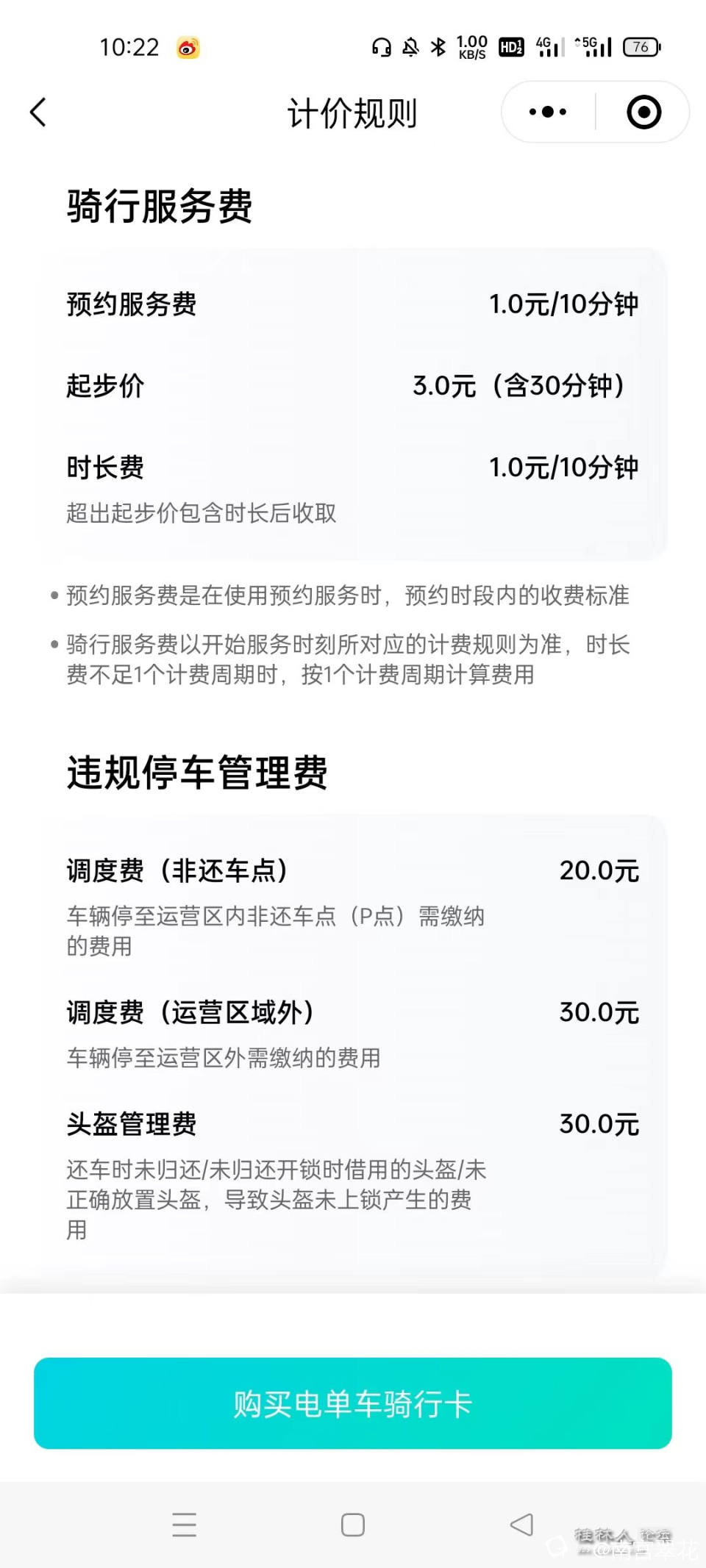This screenshot has width=706, height=1568.
Task: Tap the back arrow to leave pricing rules
Action: click(x=38, y=112)
